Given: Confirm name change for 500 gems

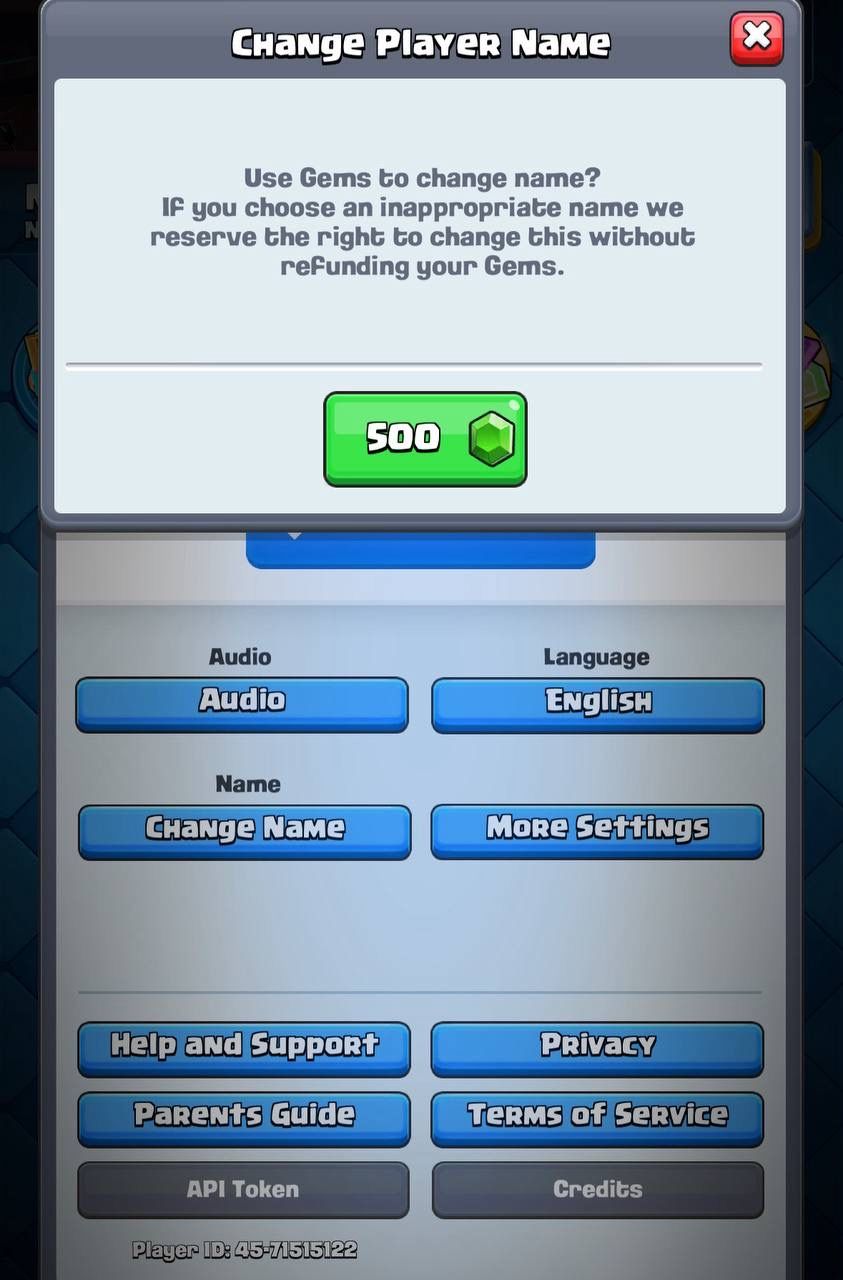Looking at the screenshot, I should (425, 439).
